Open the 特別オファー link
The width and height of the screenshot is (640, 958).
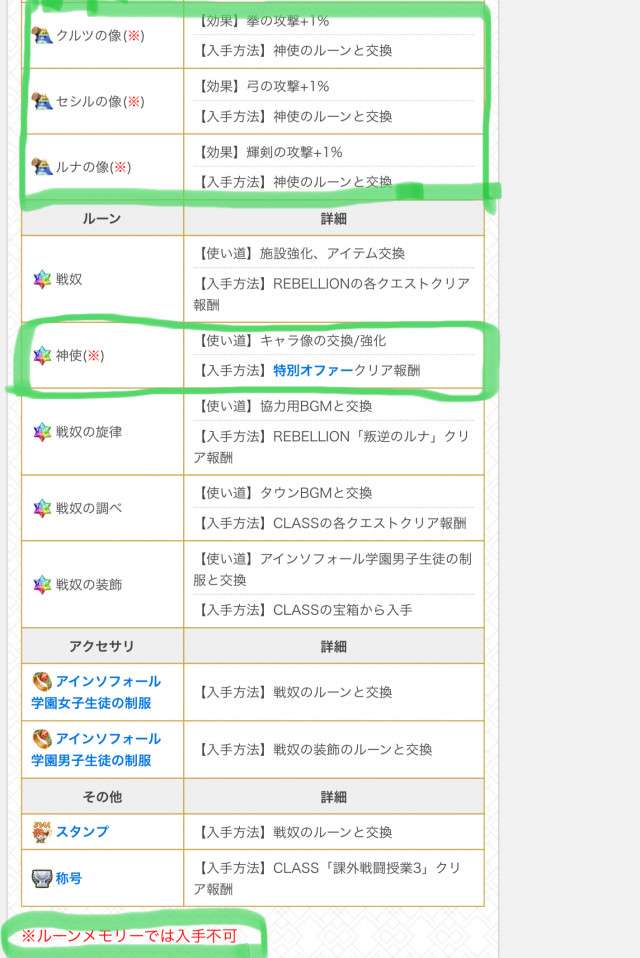[313, 370]
